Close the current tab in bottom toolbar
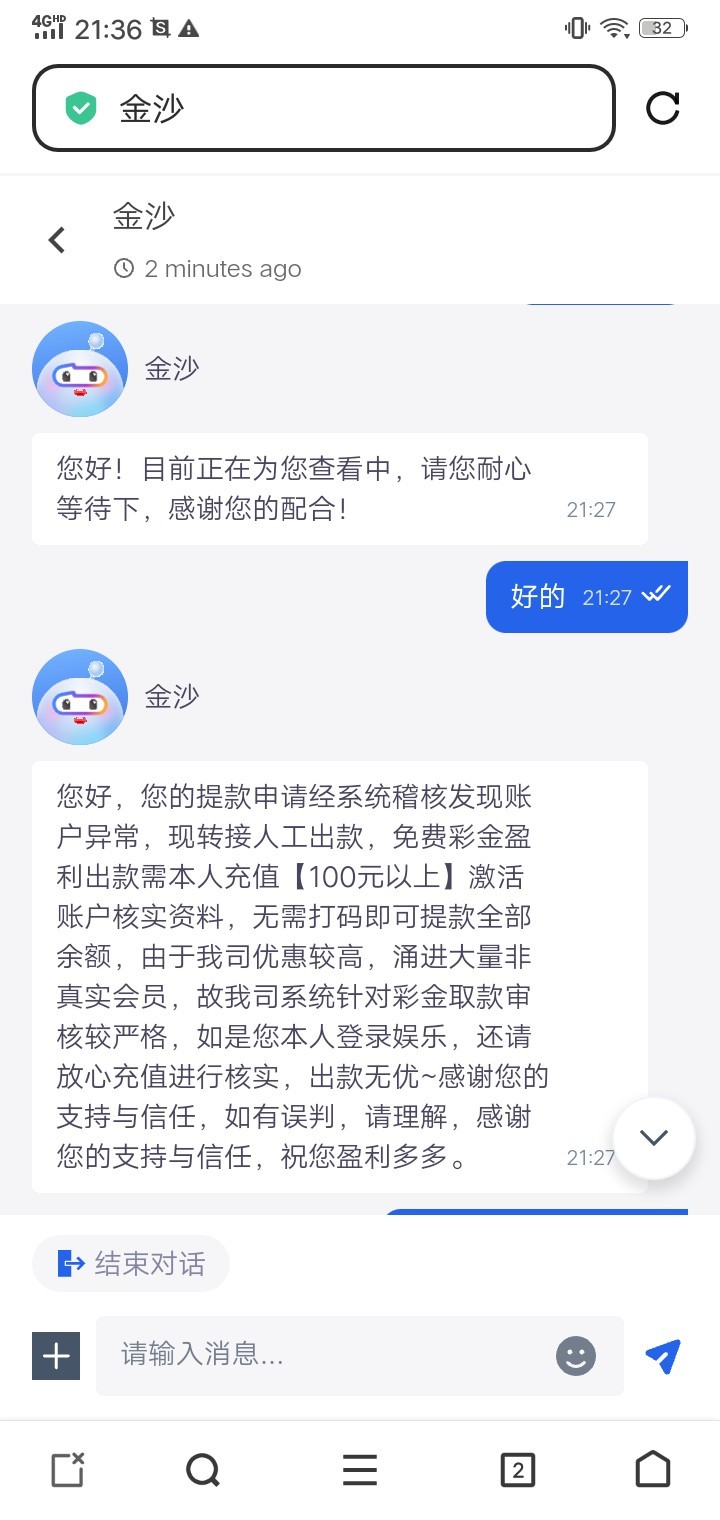Screen dimensions: 720x1520 point(67,1470)
